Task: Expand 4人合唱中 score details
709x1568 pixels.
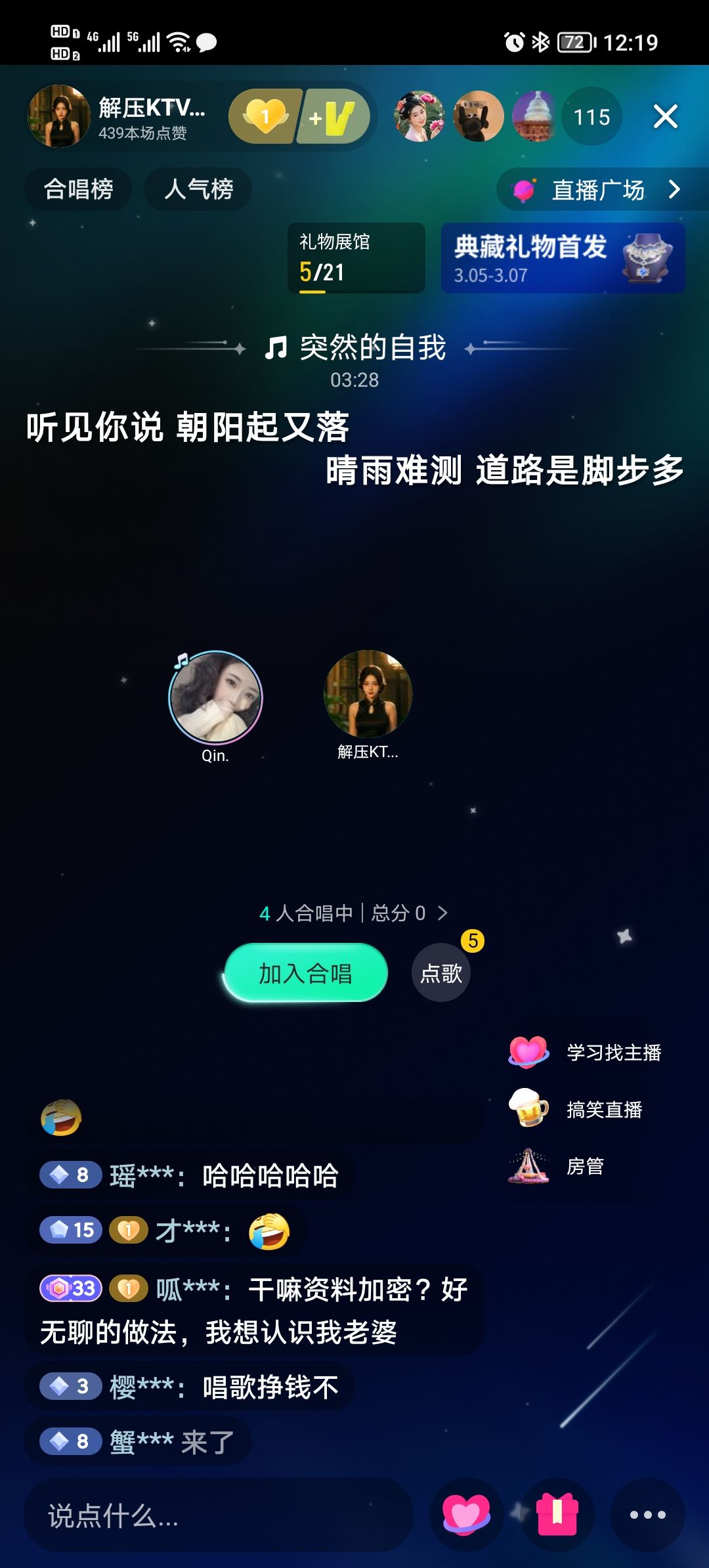Action: (x=354, y=913)
